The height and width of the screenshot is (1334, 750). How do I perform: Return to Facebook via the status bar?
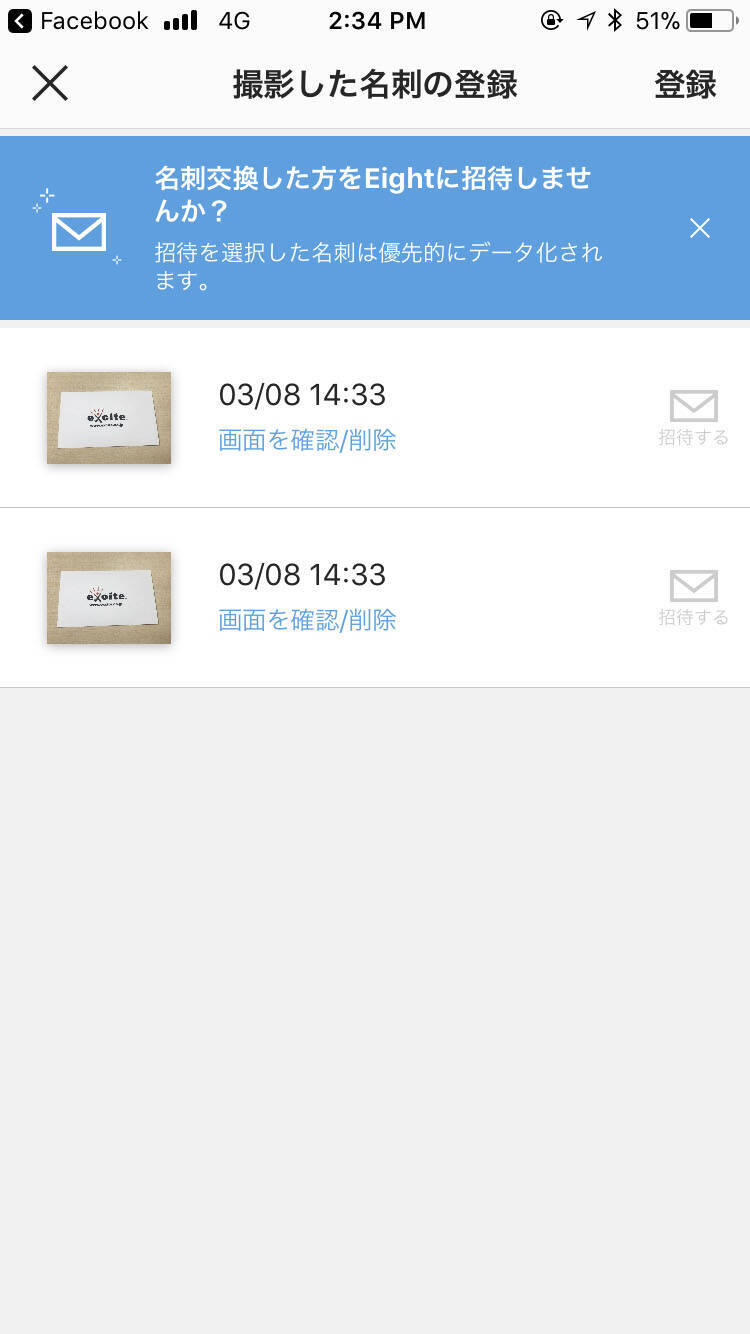click(78, 21)
